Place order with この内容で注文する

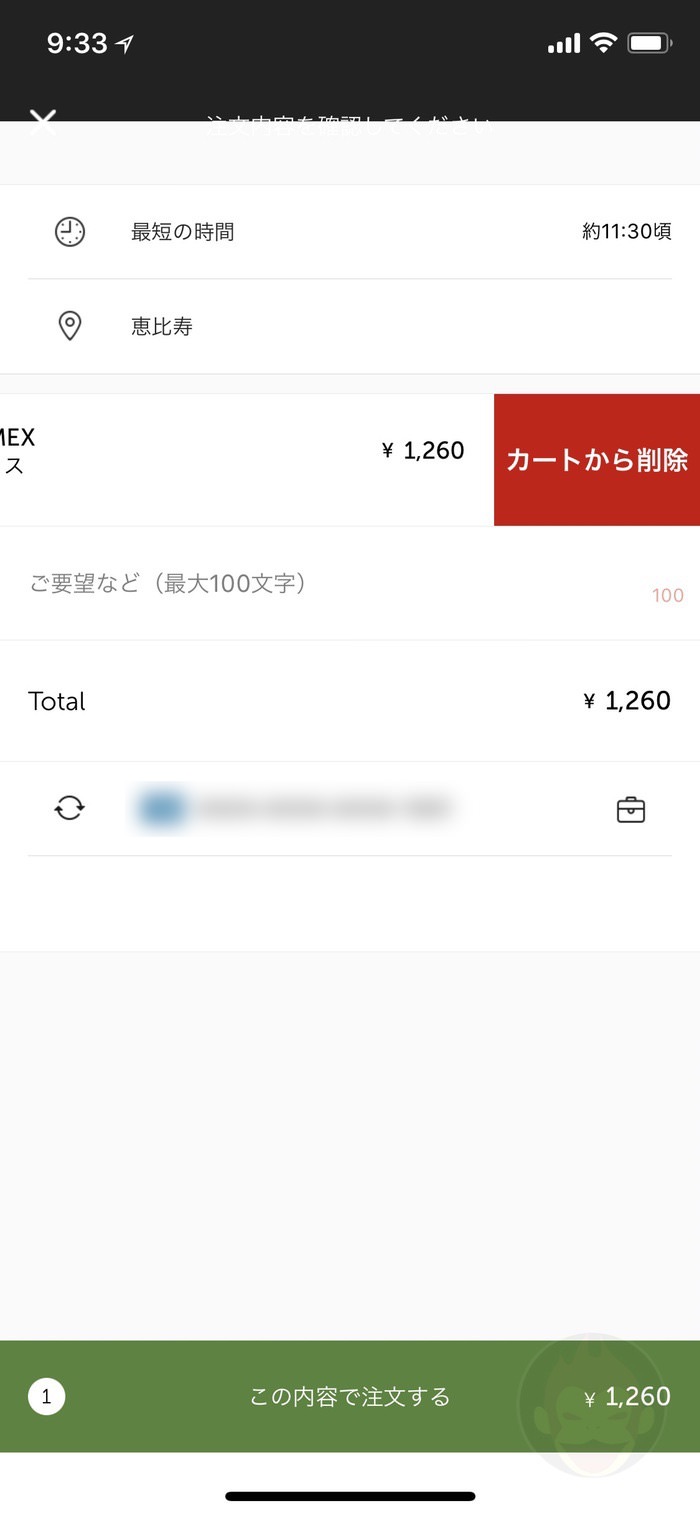[350, 1396]
